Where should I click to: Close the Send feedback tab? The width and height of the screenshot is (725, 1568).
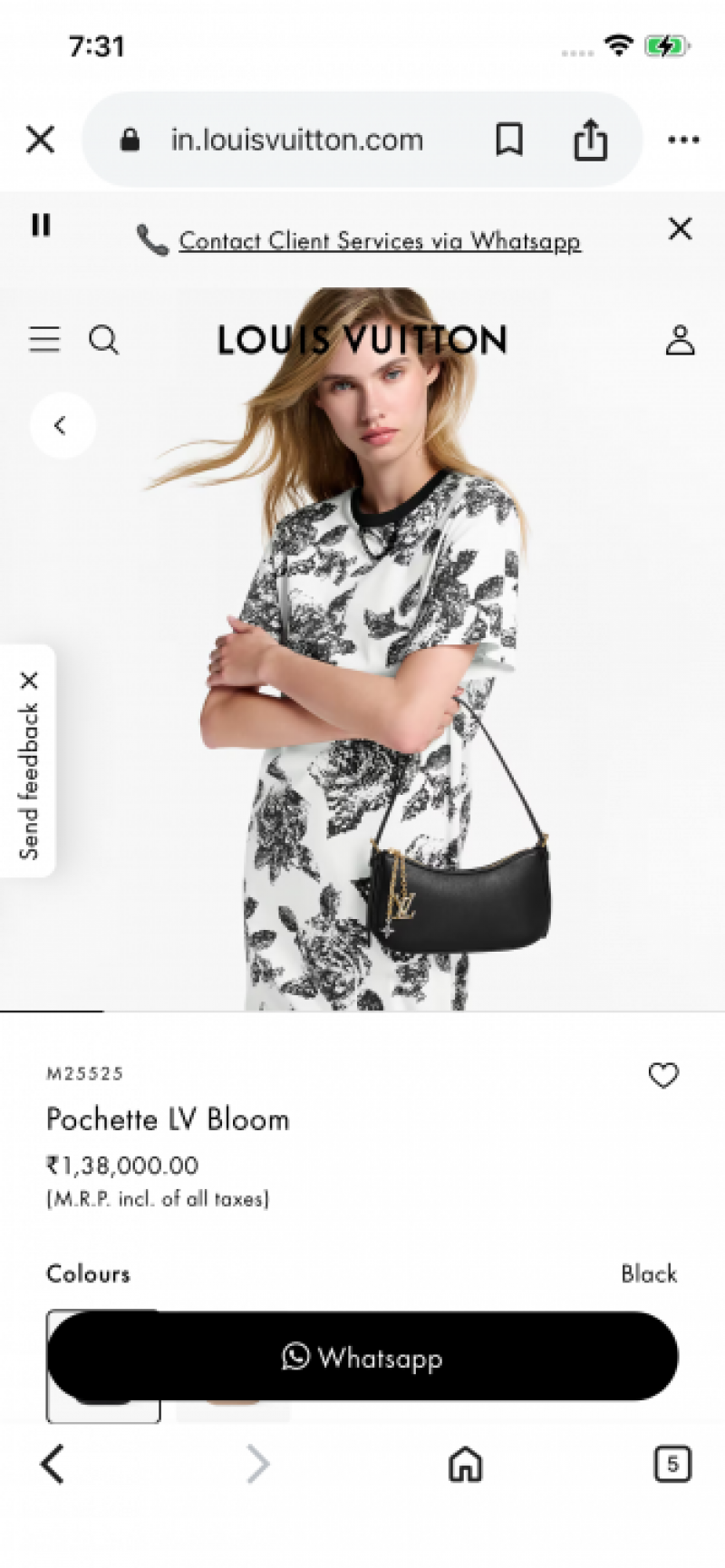pyautogui.click(x=29, y=680)
